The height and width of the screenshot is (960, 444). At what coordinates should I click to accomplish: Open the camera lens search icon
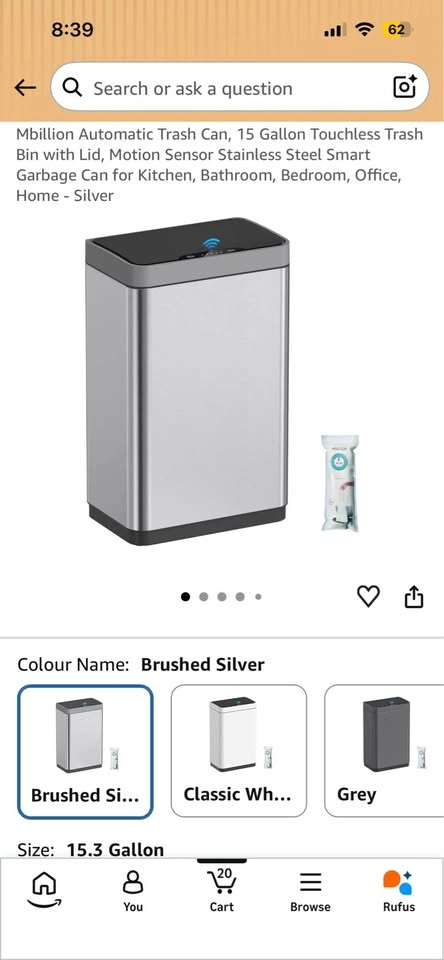pos(404,88)
